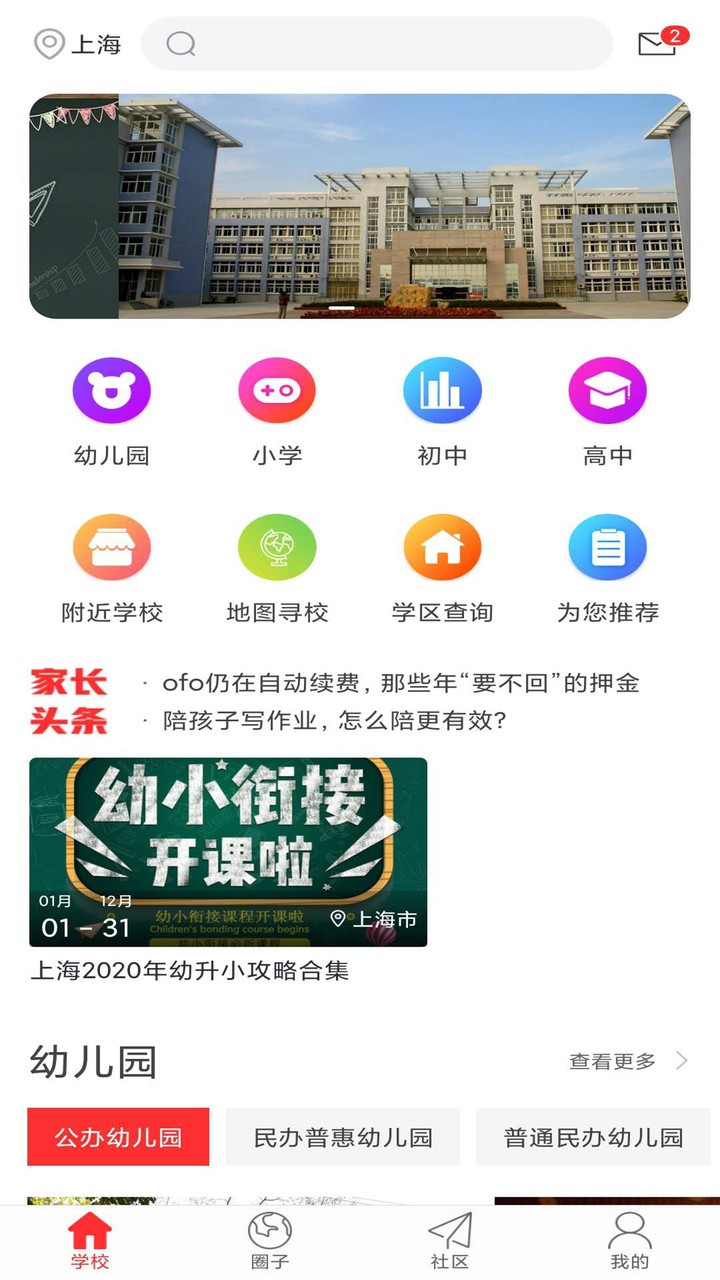Switch to the 民办普惠幼儿园 filter
This screenshot has width=720, height=1280.
pyautogui.click(x=345, y=1137)
